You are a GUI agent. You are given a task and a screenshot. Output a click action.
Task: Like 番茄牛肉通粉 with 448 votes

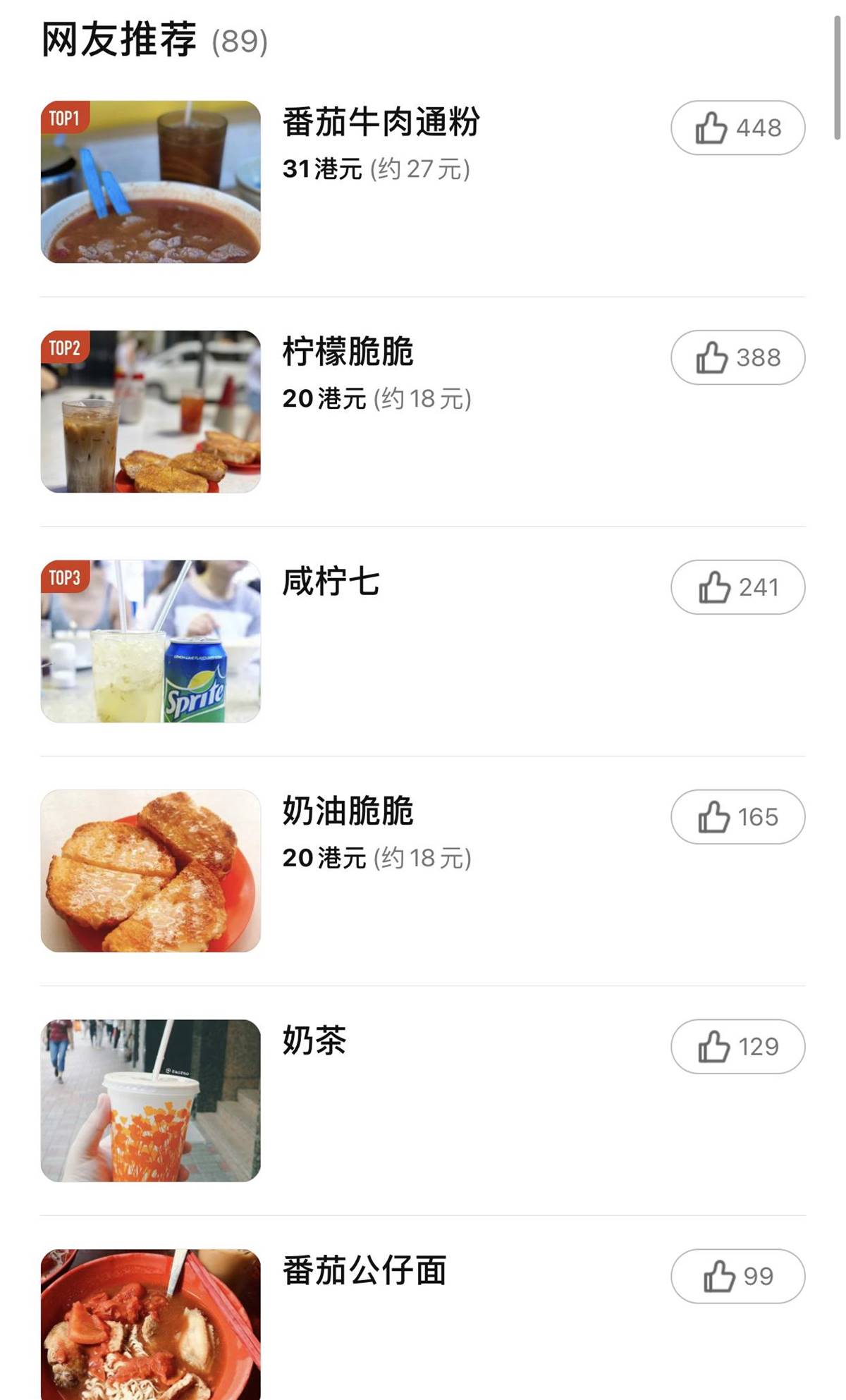[737, 128]
